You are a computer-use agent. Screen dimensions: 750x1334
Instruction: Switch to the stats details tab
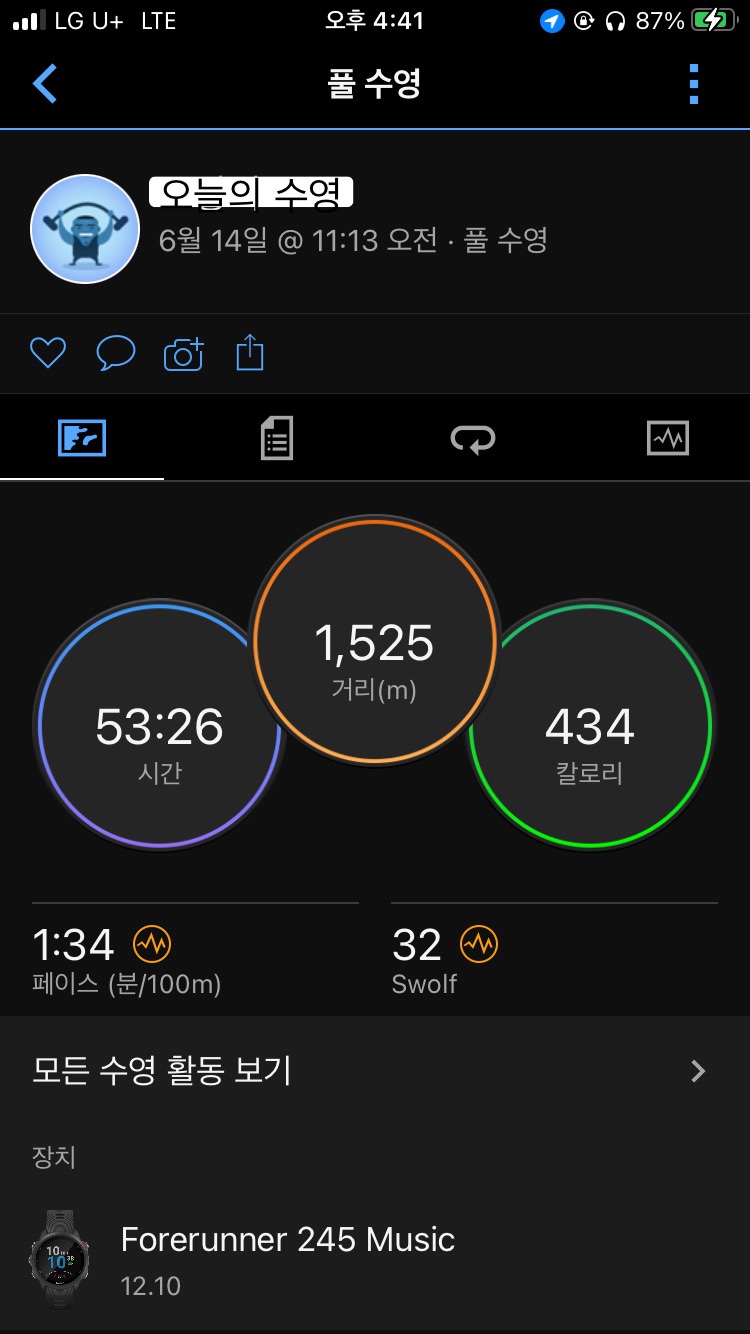277,438
